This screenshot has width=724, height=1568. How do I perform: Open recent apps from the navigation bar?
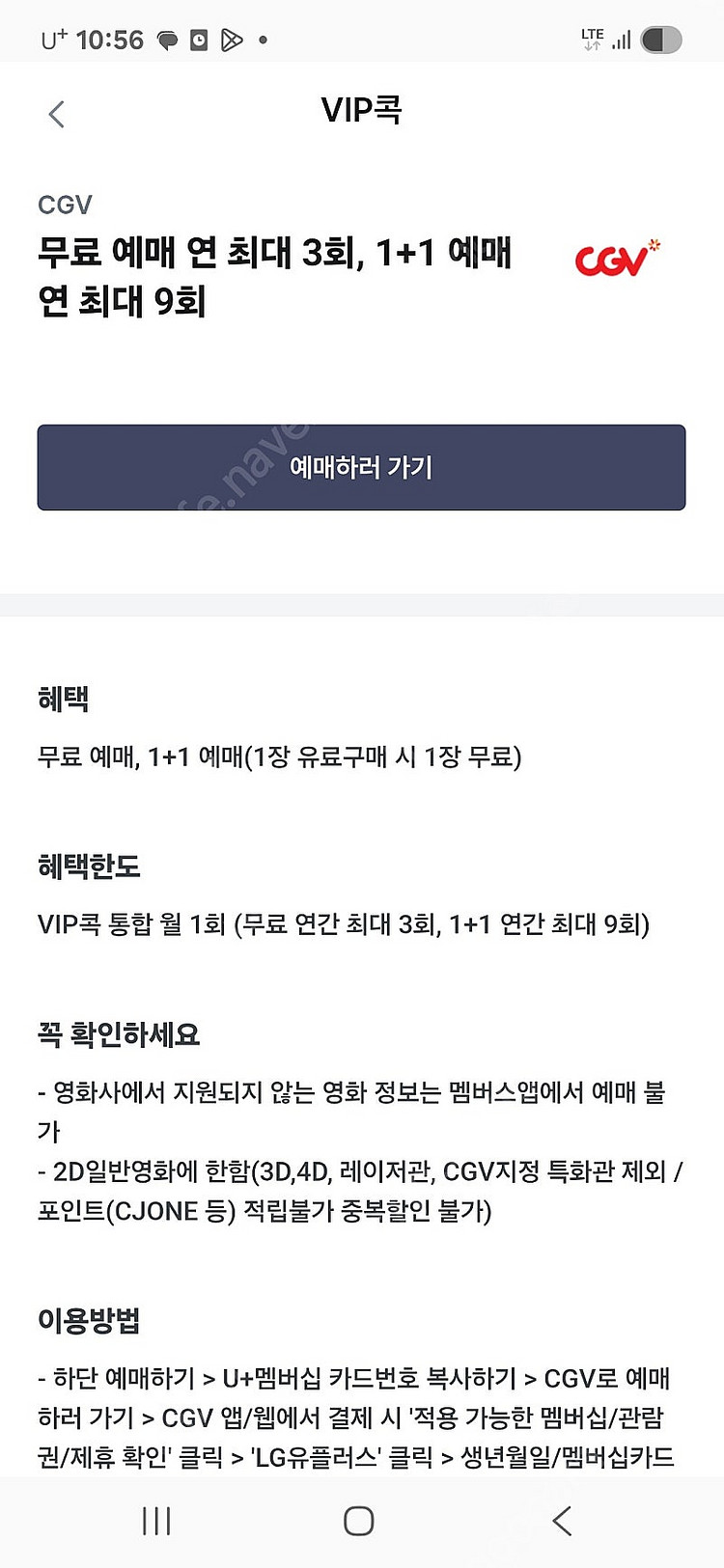click(x=156, y=1521)
